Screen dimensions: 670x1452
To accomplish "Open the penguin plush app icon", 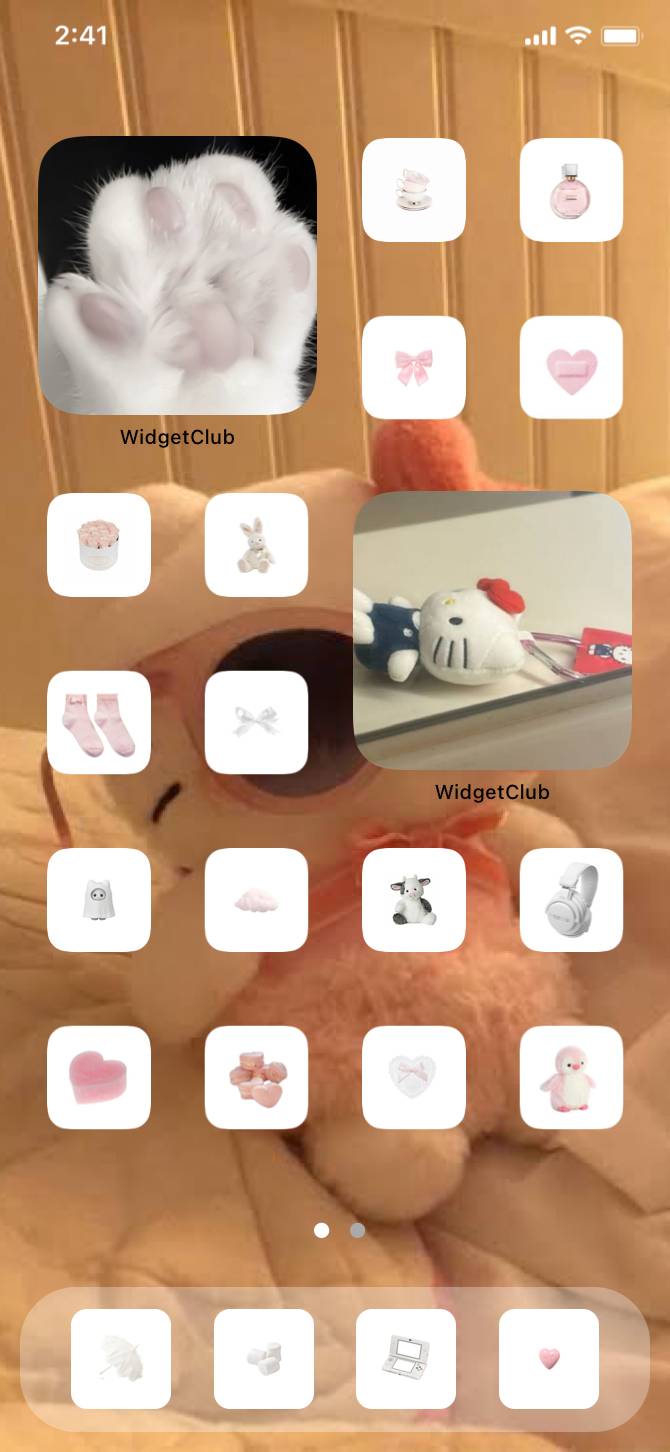I will point(571,1077).
